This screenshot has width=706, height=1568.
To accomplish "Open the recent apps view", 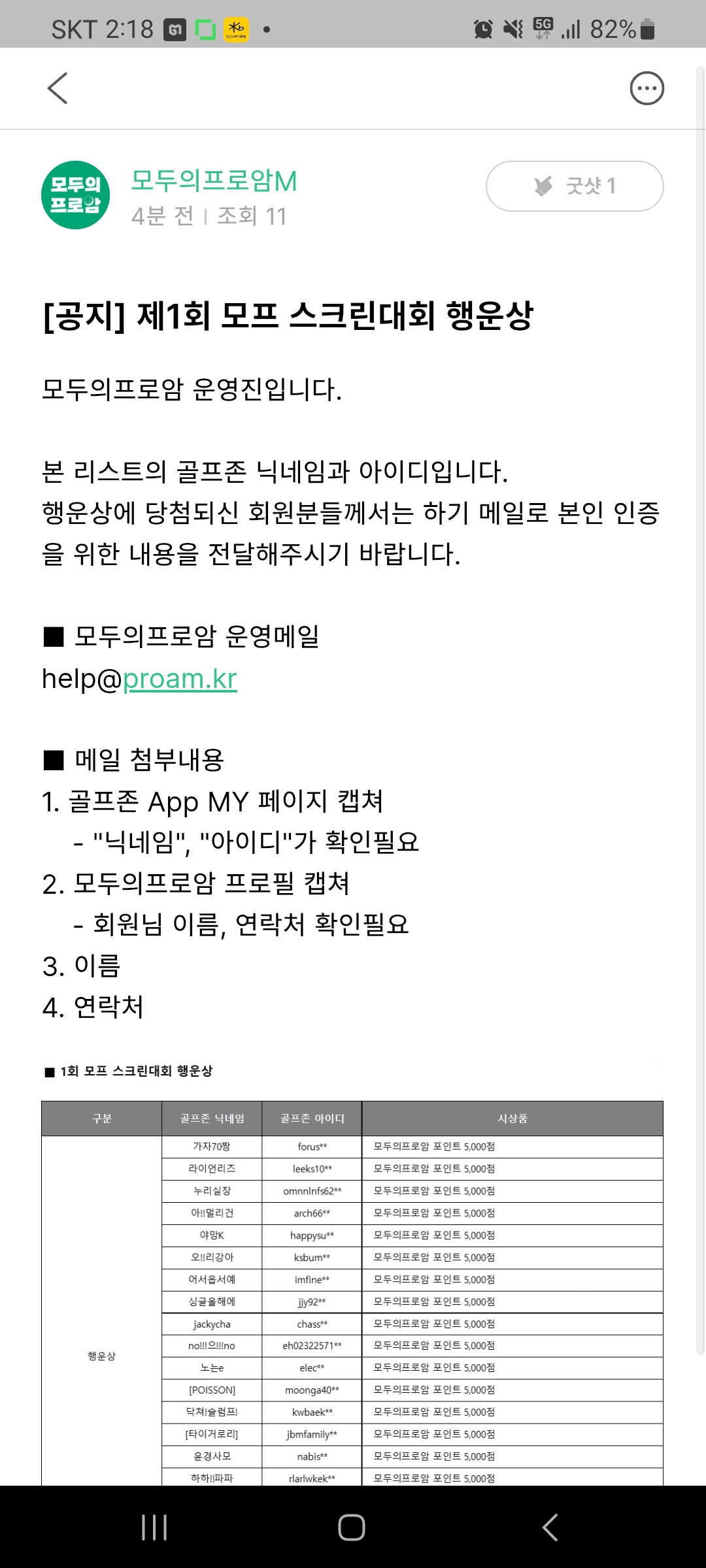I will [x=154, y=1527].
